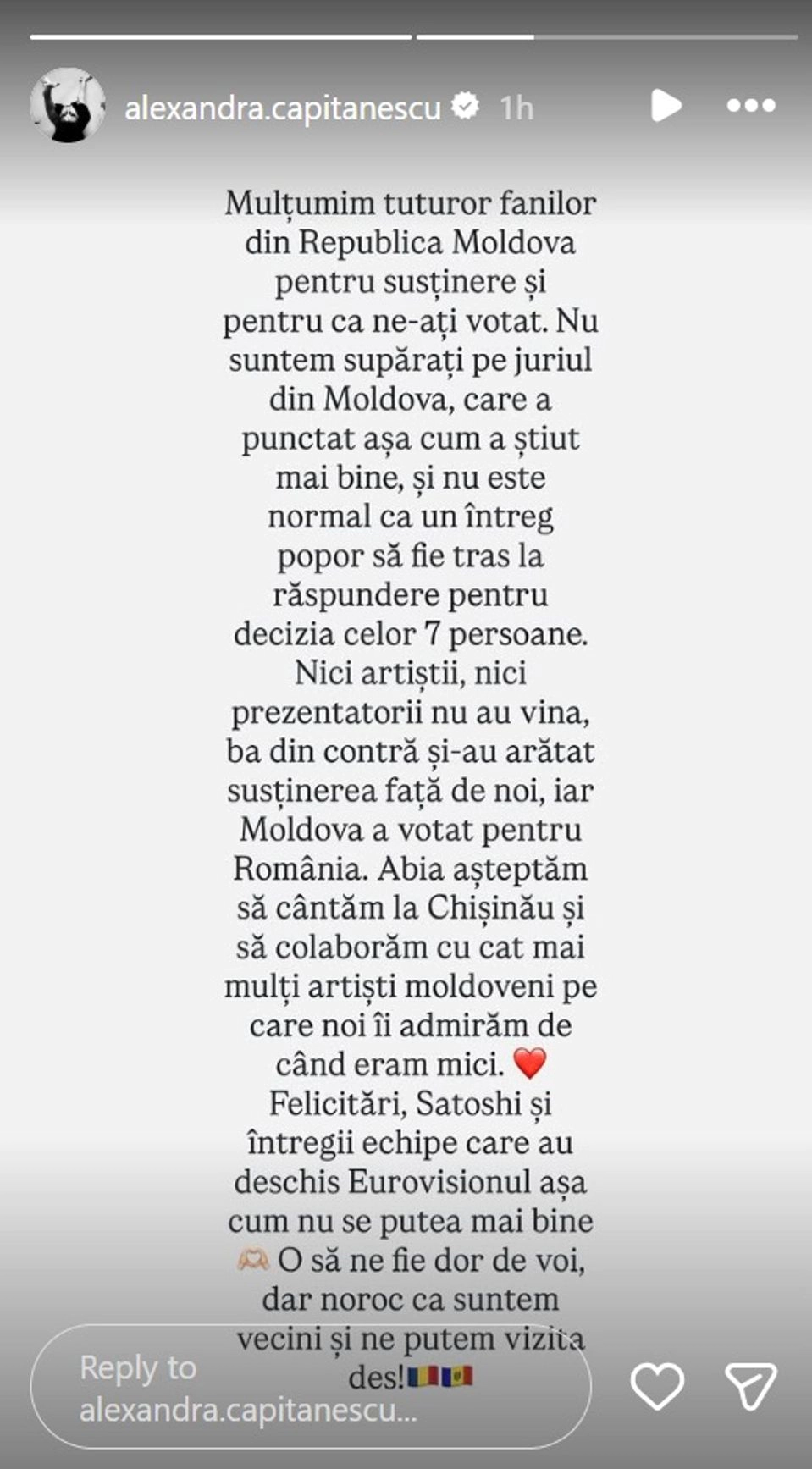Tap the Reply to alexandra.capitanescu field
This screenshot has height=1469, width=812.
(311, 1387)
